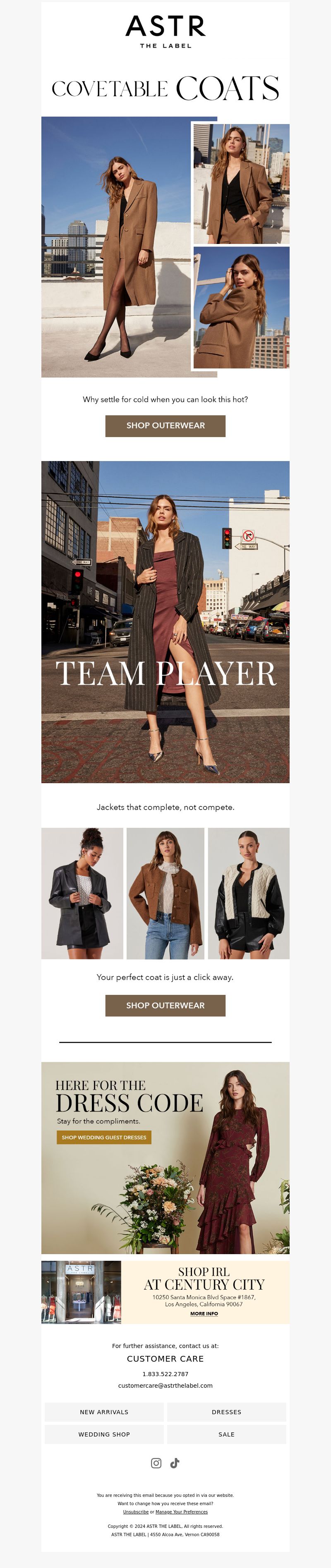This screenshot has height=1568, width=331.
Task: View the cream cable-knit bomber product
Action: tap(248, 893)
